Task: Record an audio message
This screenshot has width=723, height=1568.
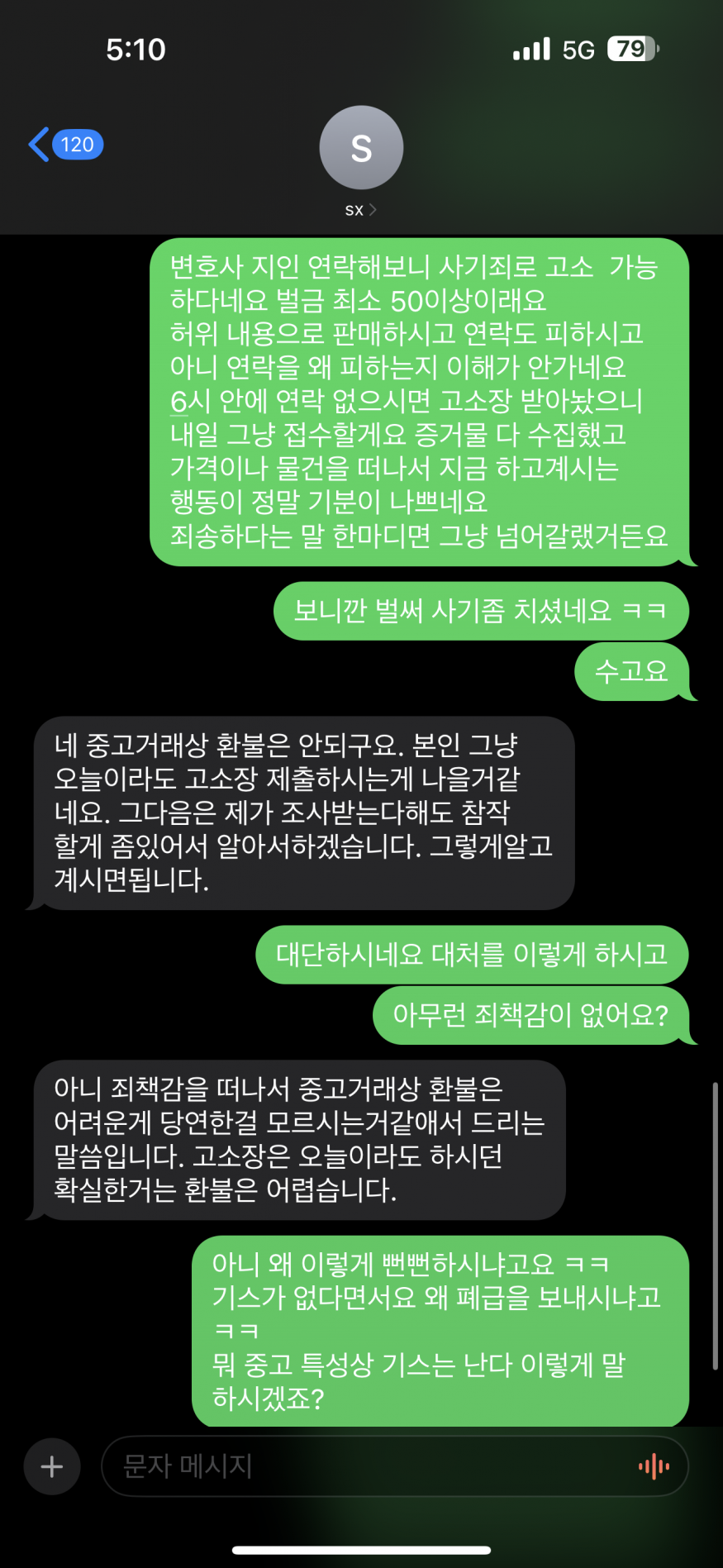Action: [654, 1466]
